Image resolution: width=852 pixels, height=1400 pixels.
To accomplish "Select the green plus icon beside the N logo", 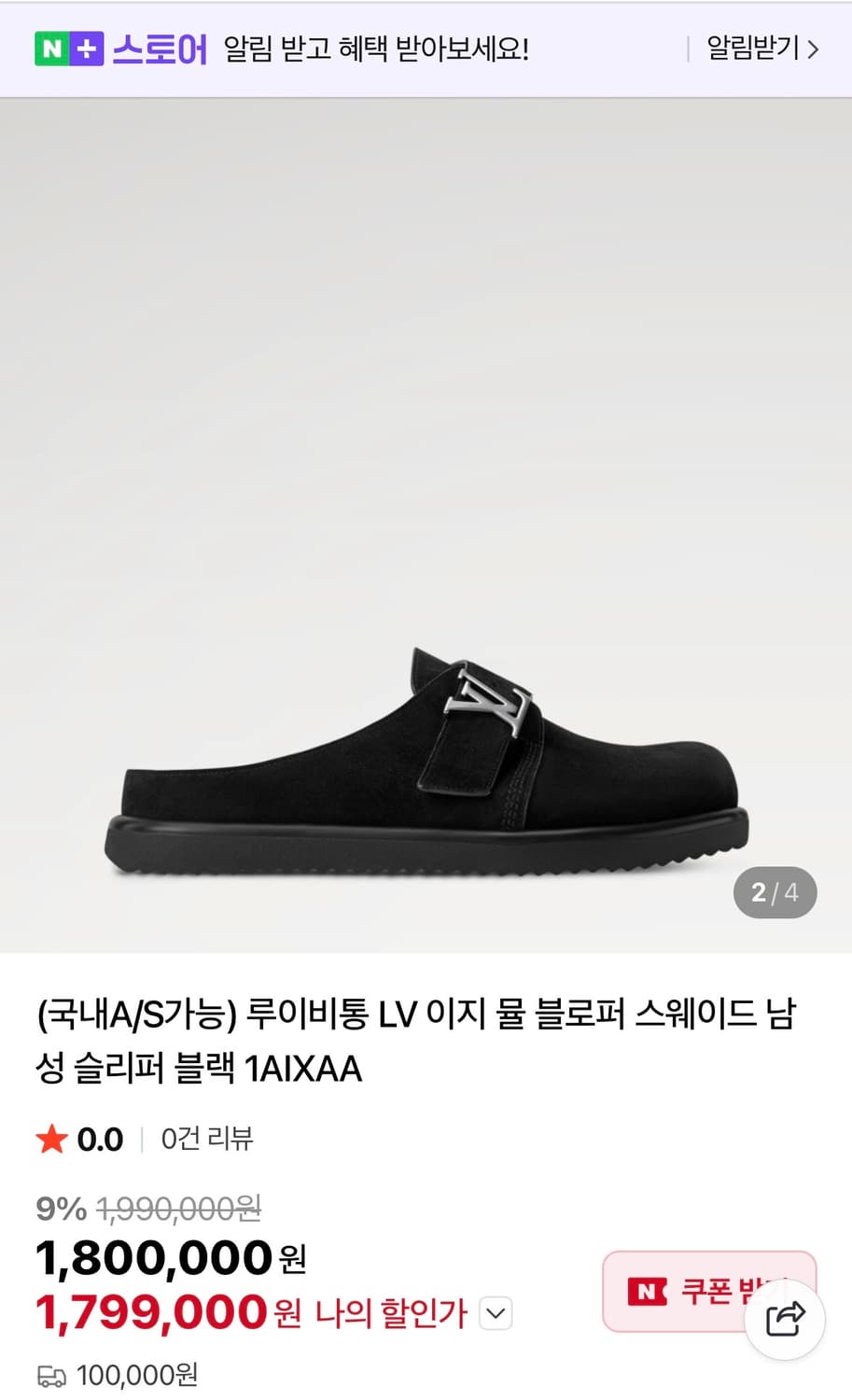I will point(85,50).
